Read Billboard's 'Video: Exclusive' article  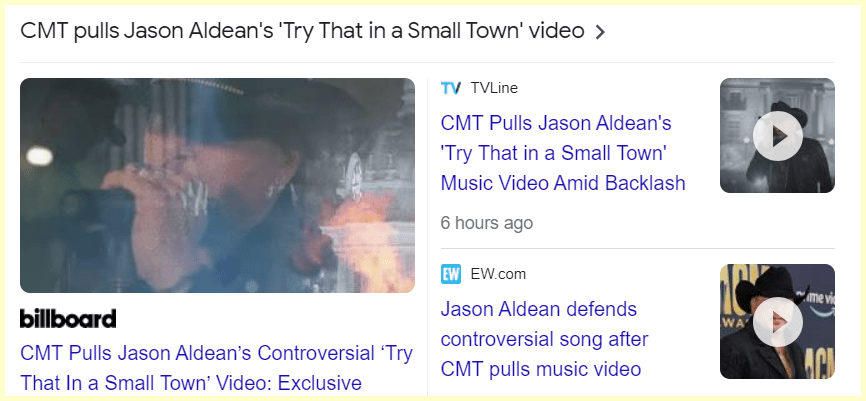point(216,368)
